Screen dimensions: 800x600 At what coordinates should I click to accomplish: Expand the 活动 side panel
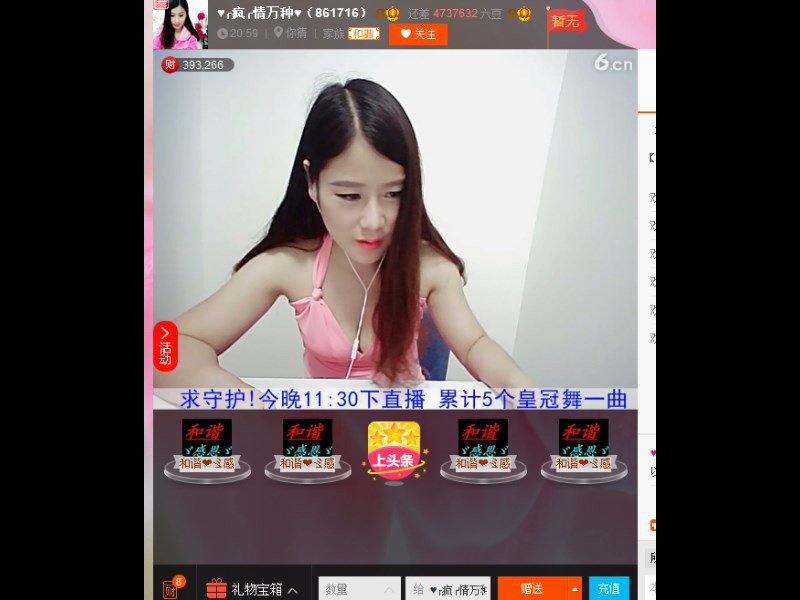[165, 346]
